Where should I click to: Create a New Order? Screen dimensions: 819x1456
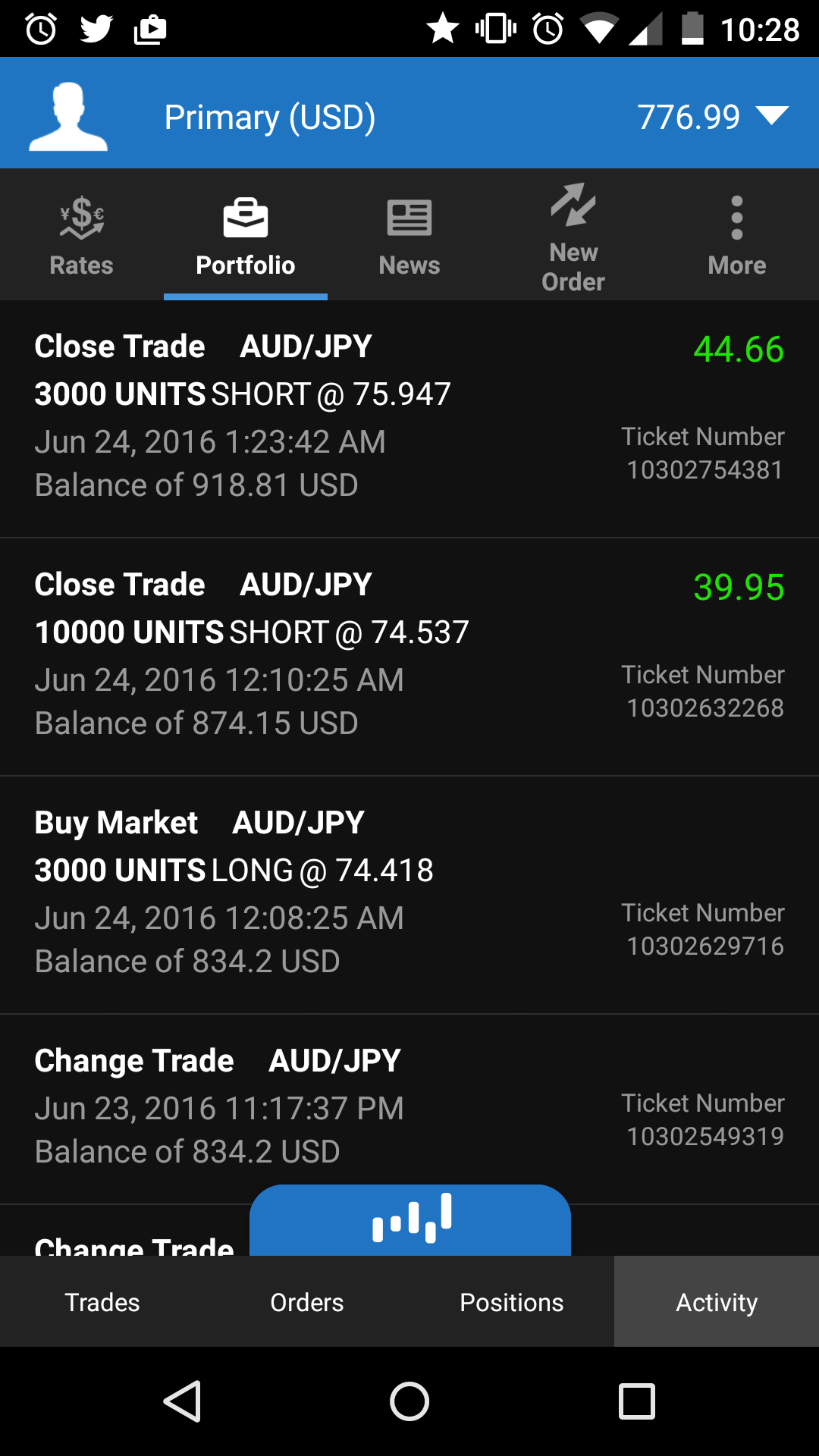coord(573,235)
